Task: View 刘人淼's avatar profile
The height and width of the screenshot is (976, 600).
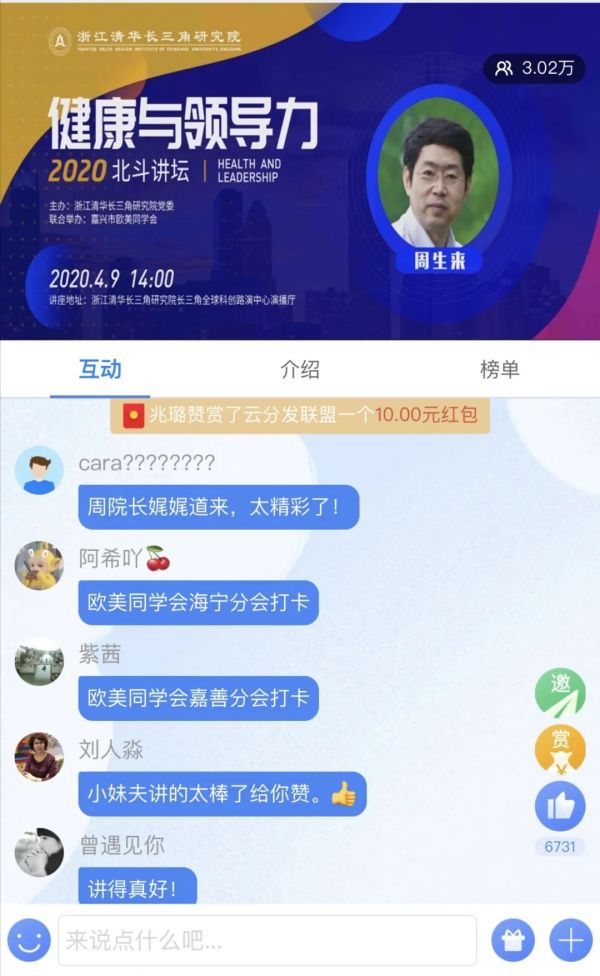Action: click(39, 757)
